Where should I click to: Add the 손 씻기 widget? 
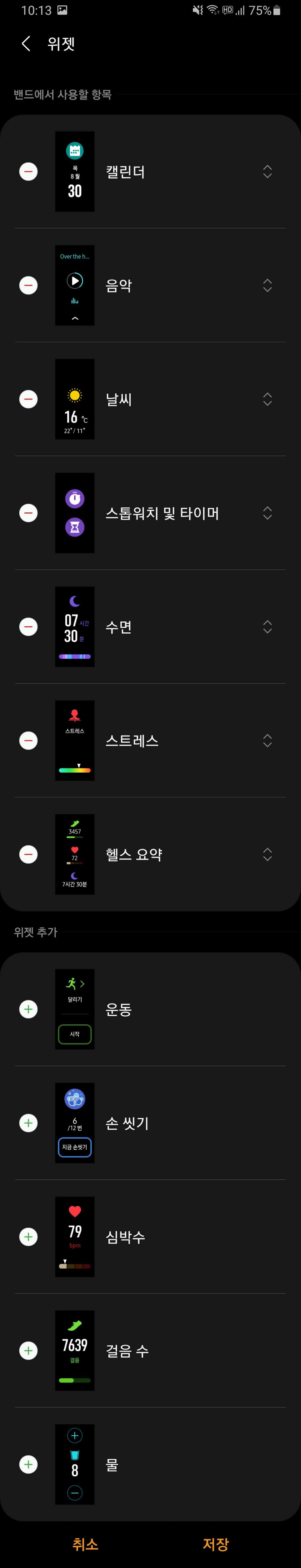(x=28, y=1123)
